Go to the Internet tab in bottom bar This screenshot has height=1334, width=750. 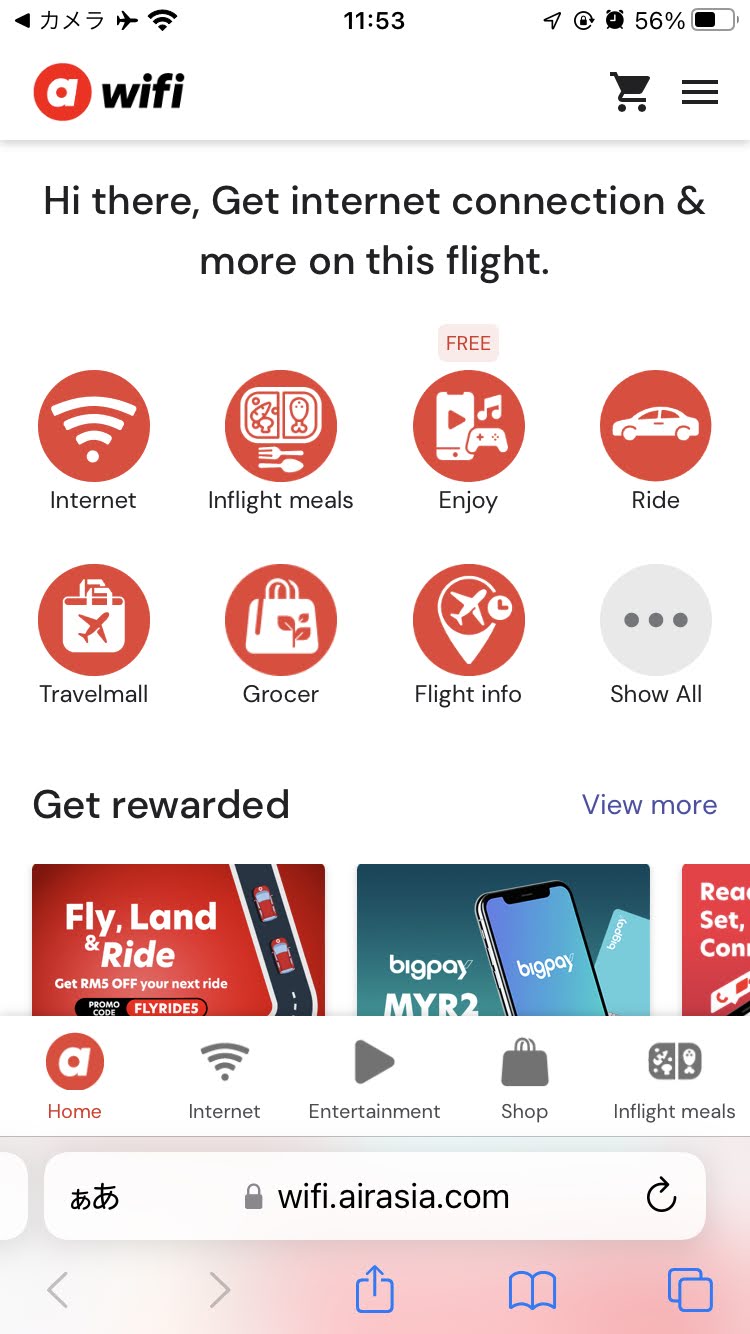click(x=224, y=1078)
